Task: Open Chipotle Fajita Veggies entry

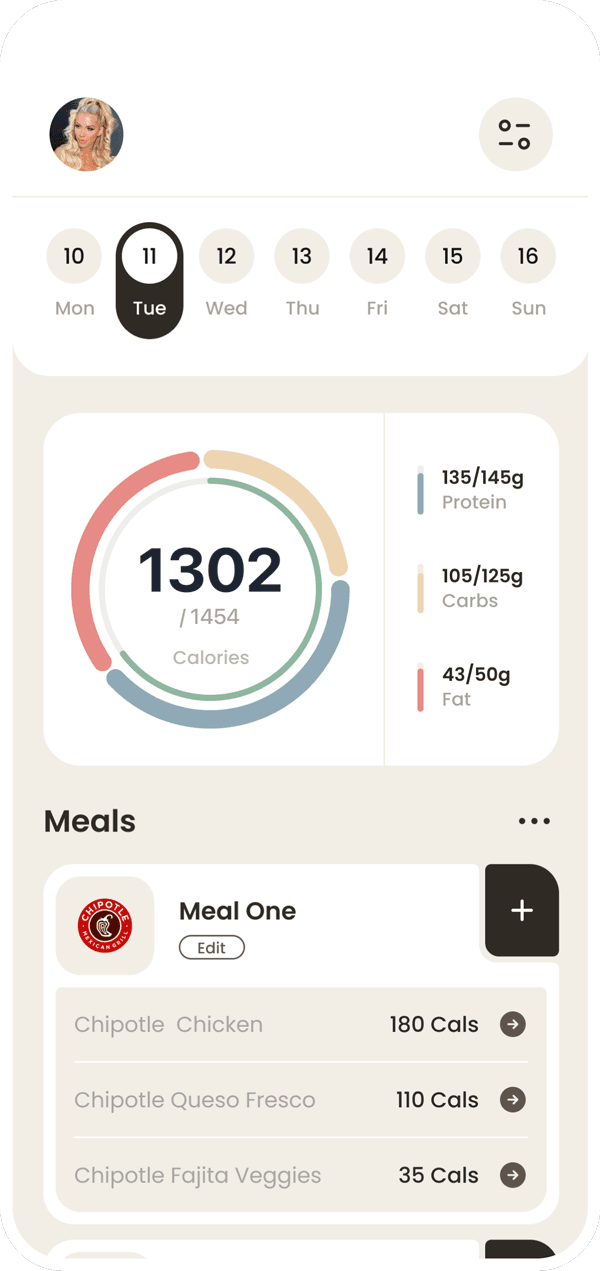Action: (x=513, y=1175)
